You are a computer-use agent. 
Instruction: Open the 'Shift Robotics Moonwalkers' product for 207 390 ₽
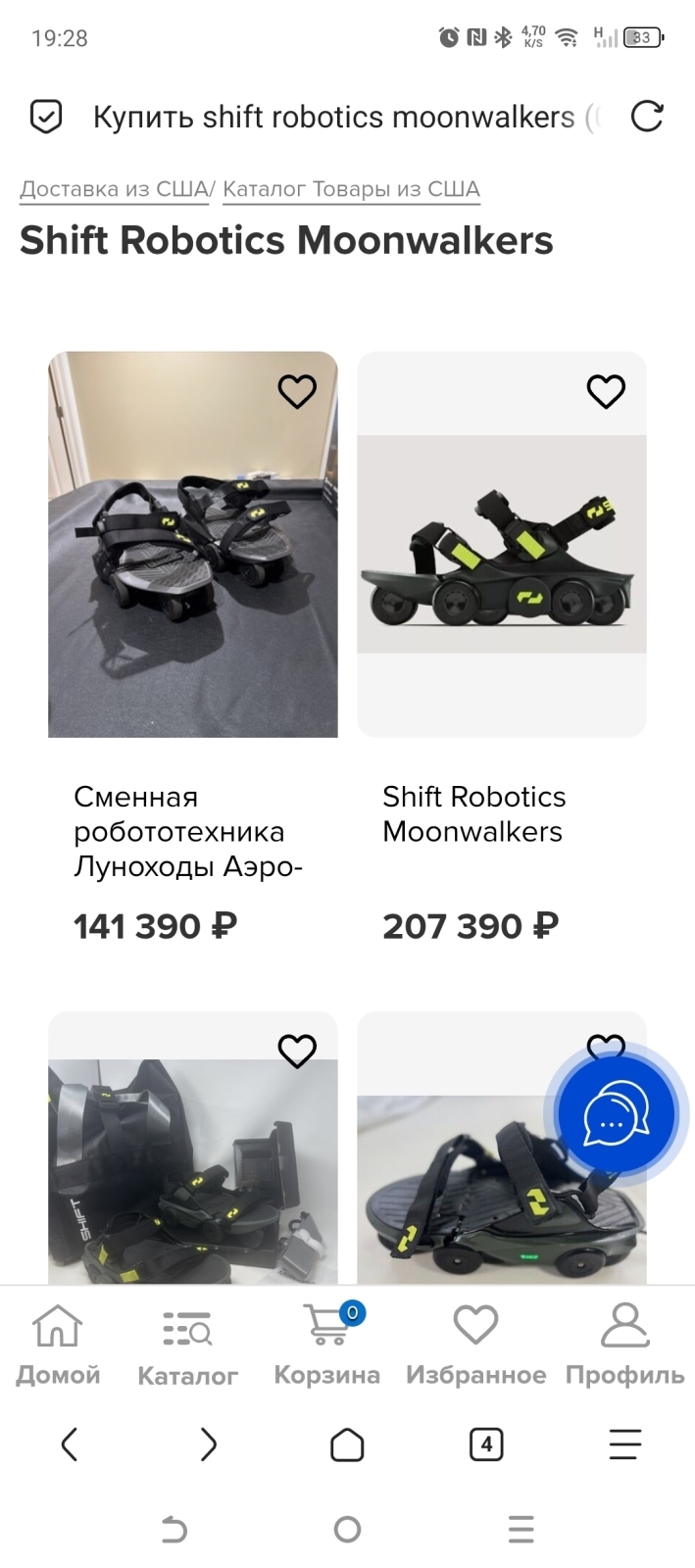[x=501, y=545]
